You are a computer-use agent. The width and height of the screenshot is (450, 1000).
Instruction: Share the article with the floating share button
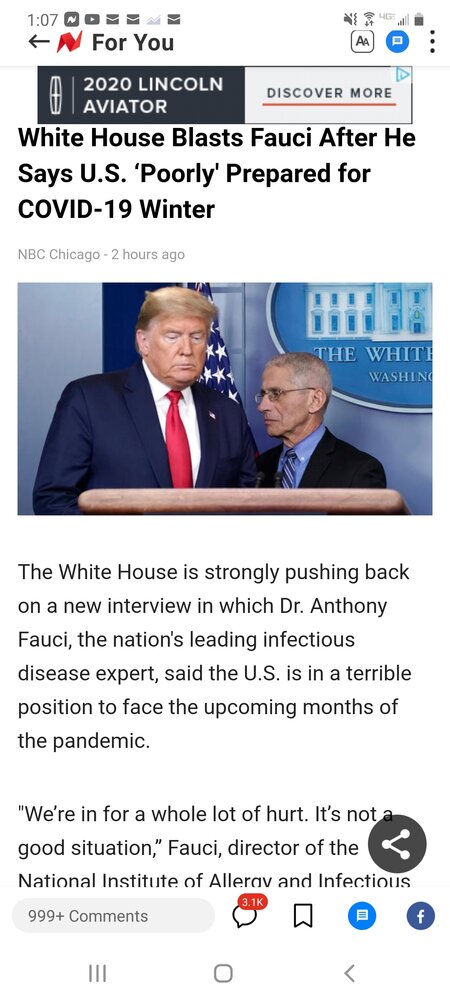click(x=397, y=844)
